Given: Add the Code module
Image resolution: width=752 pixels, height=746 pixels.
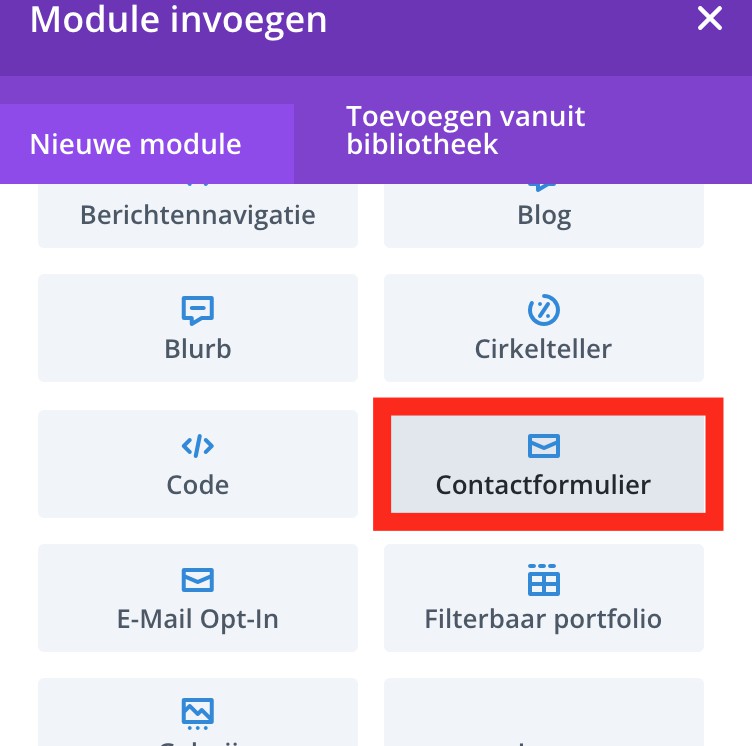Looking at the screenshot, I should (198, 464).
